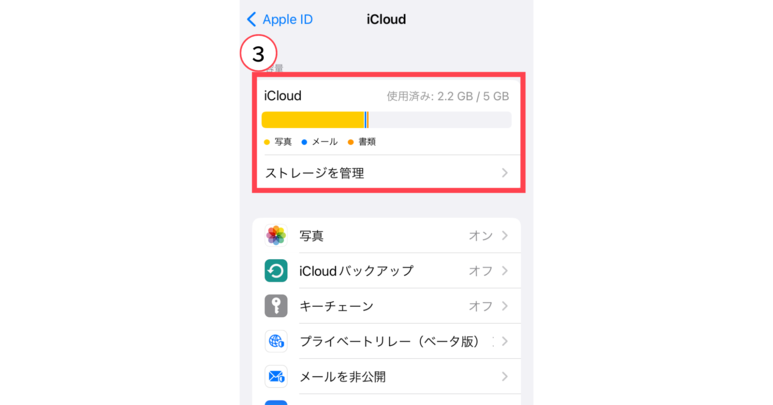This screenshot has width=773, height=405.
Task: Open ストレージを管理 (Manage Storage)
Action: coord(386,173)
